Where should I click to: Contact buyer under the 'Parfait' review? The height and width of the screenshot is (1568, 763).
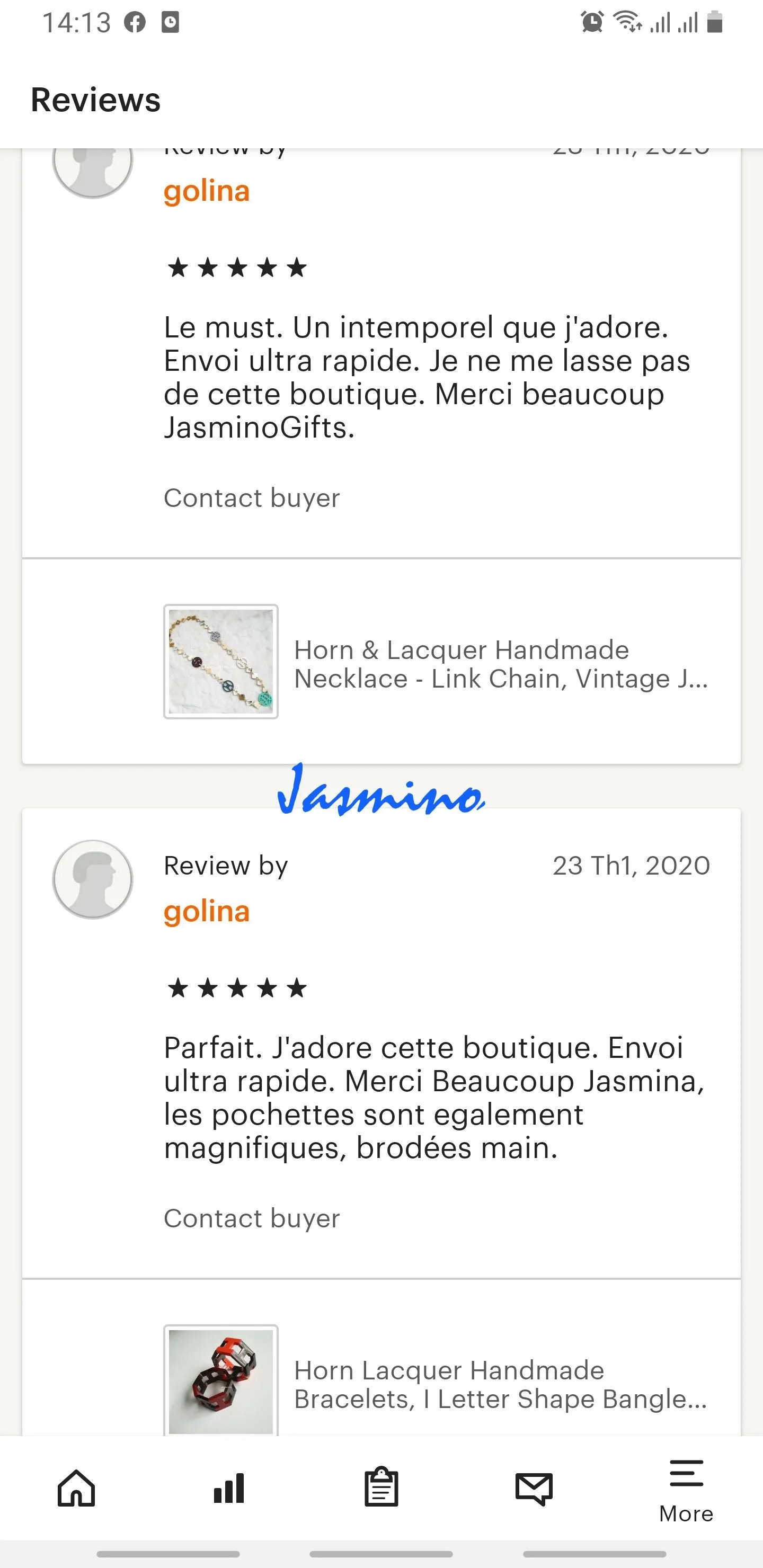[252, 1218]
